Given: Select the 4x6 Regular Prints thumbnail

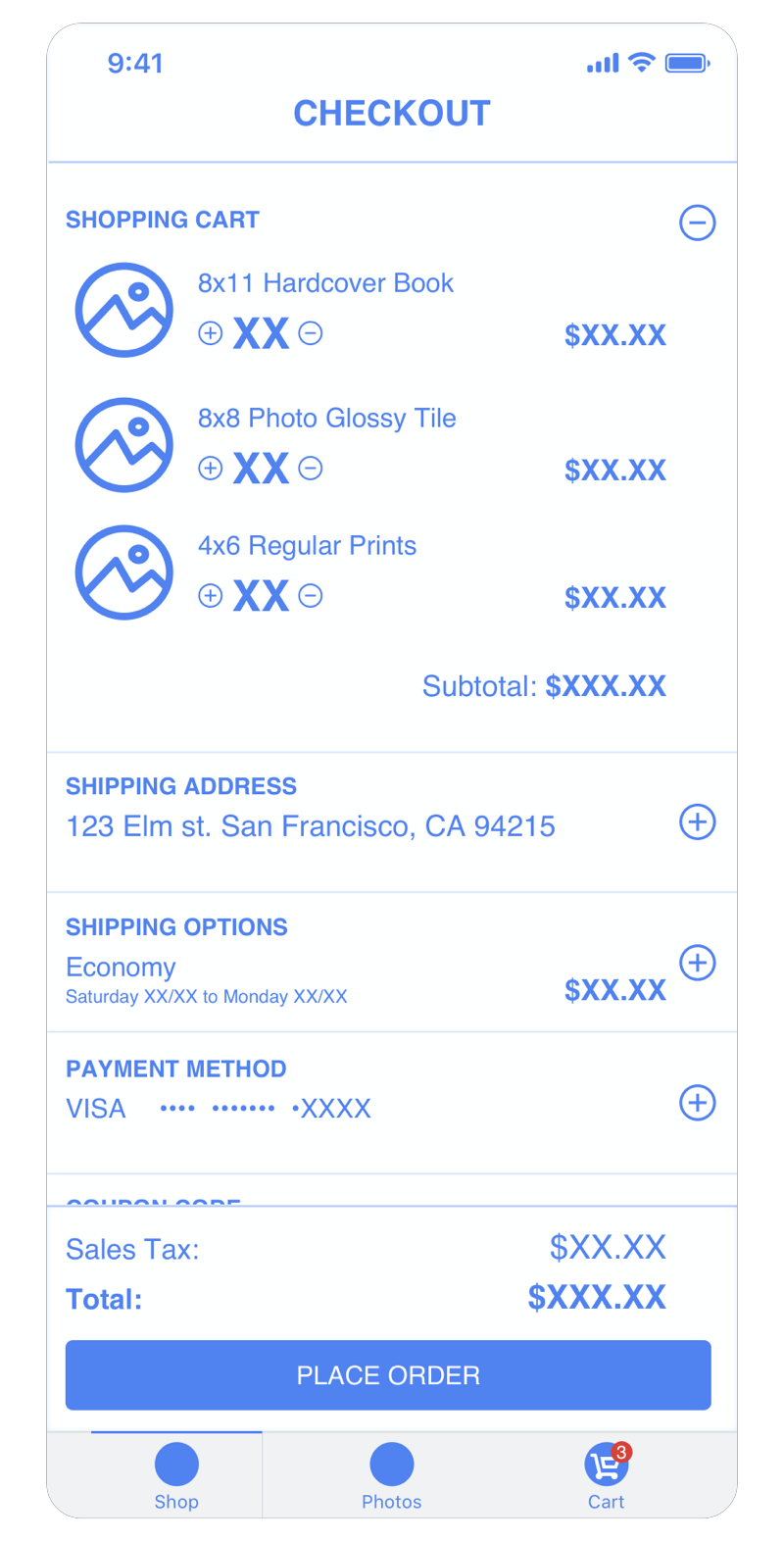Looking at the screenshot, I should coord(124,572).
